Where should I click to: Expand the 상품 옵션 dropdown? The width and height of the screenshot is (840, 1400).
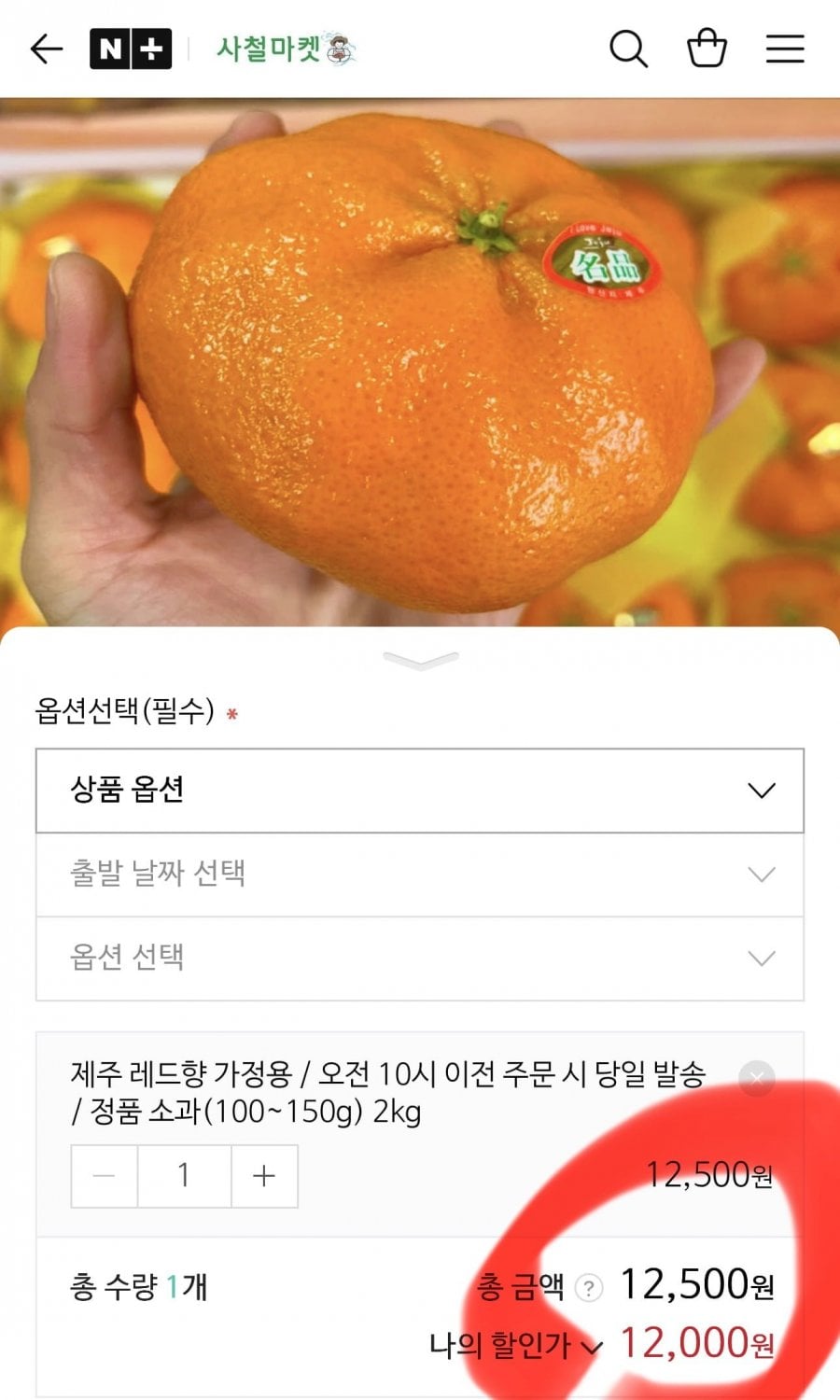click(420, 791)
